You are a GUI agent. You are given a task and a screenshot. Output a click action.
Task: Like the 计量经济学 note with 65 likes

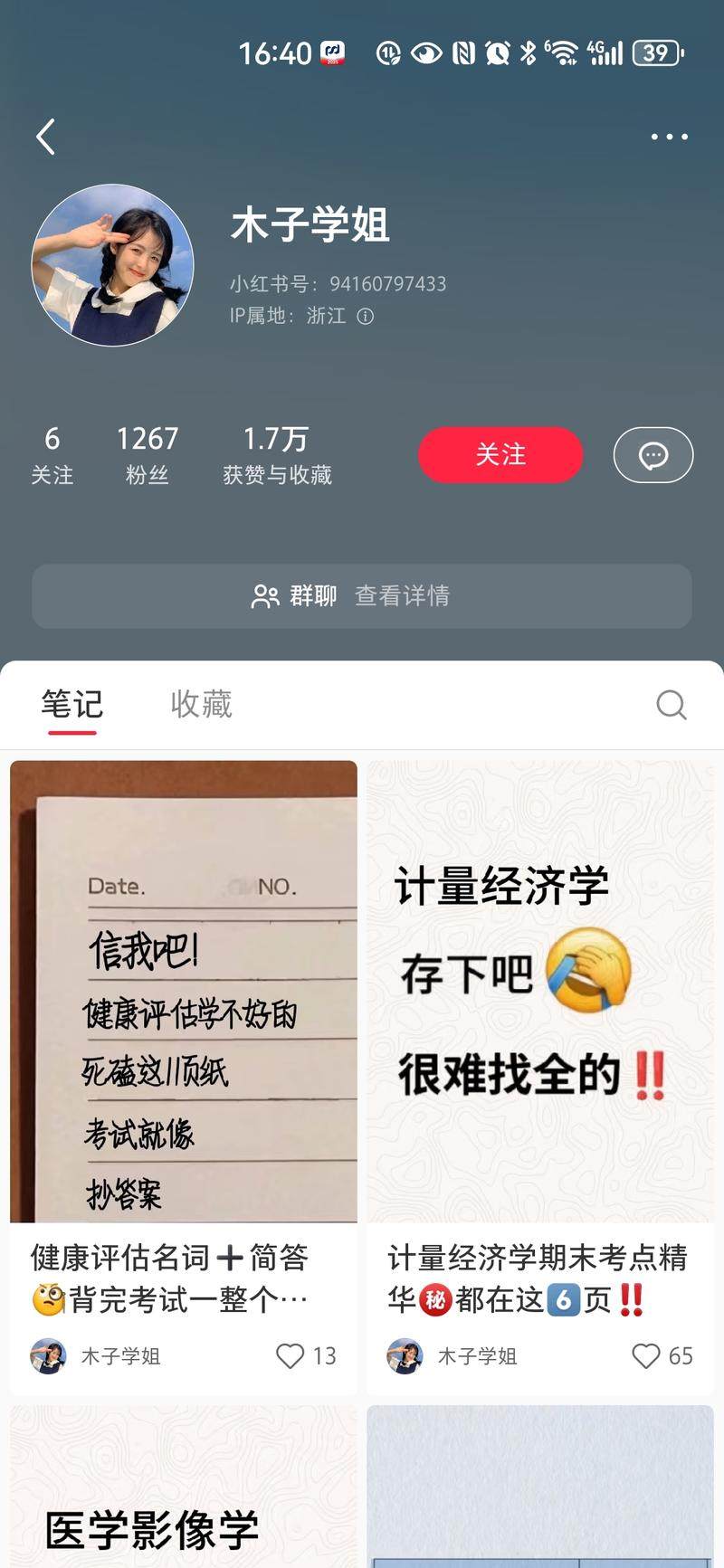click(x=646, y=1355)
